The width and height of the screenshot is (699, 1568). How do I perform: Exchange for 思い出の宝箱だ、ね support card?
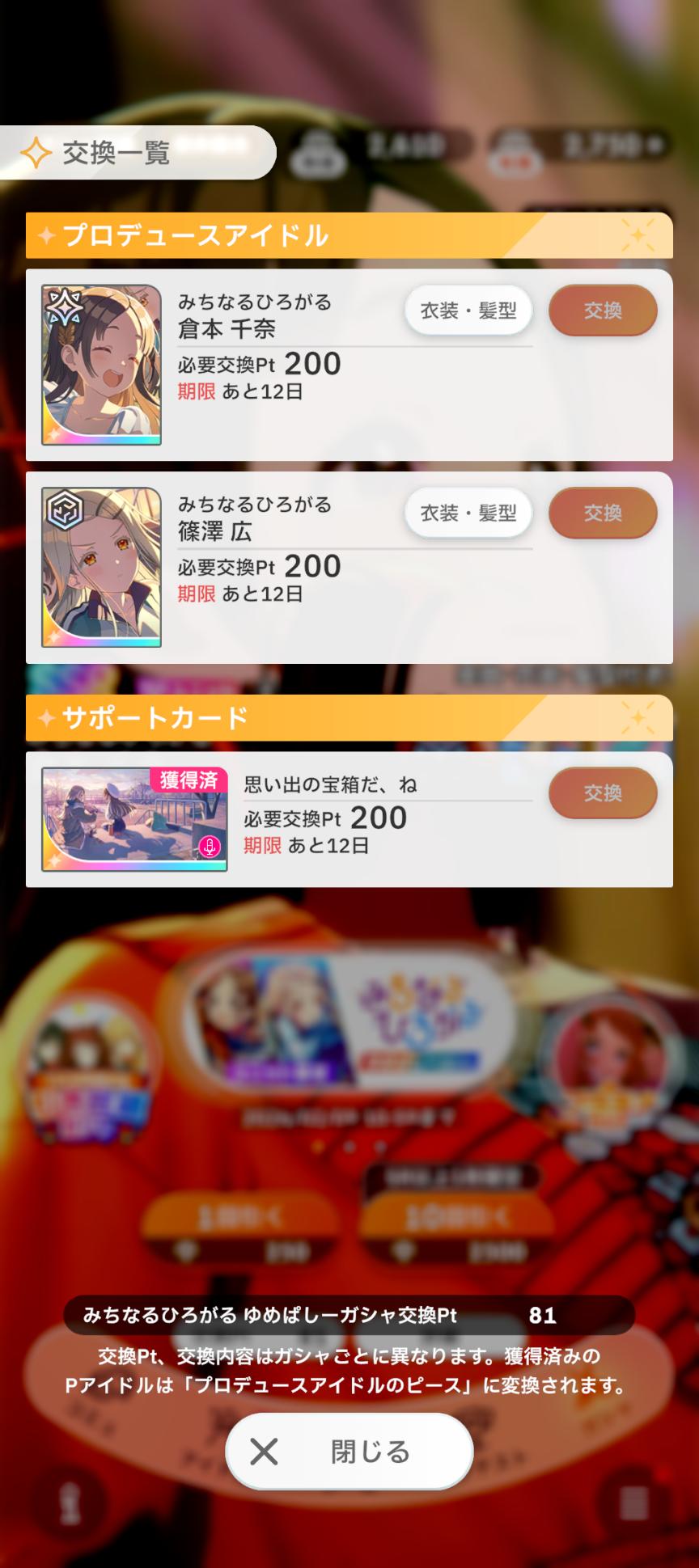pyautogui.click(x=602, y=793)
